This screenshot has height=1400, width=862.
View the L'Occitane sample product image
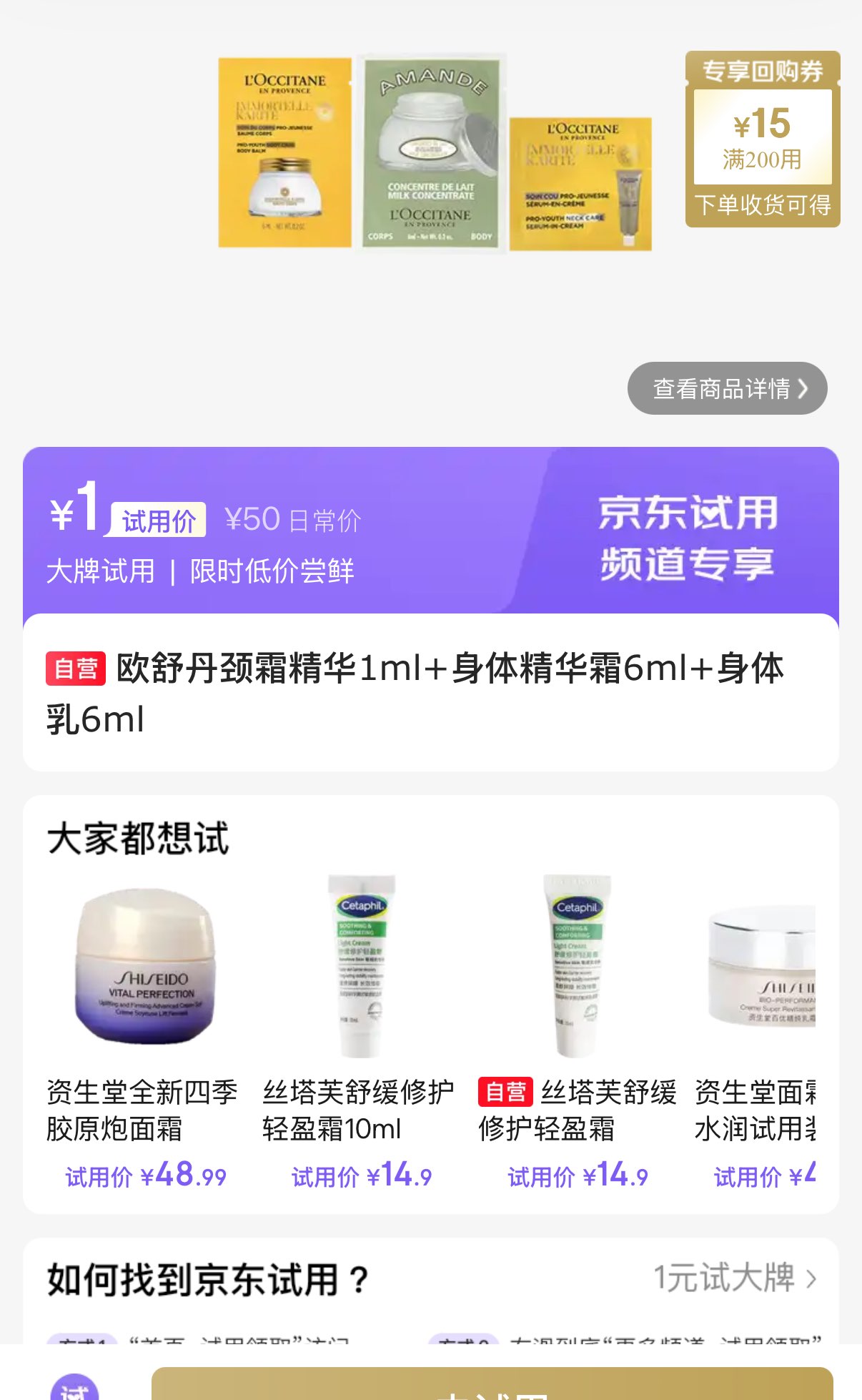tap(435, 153)
